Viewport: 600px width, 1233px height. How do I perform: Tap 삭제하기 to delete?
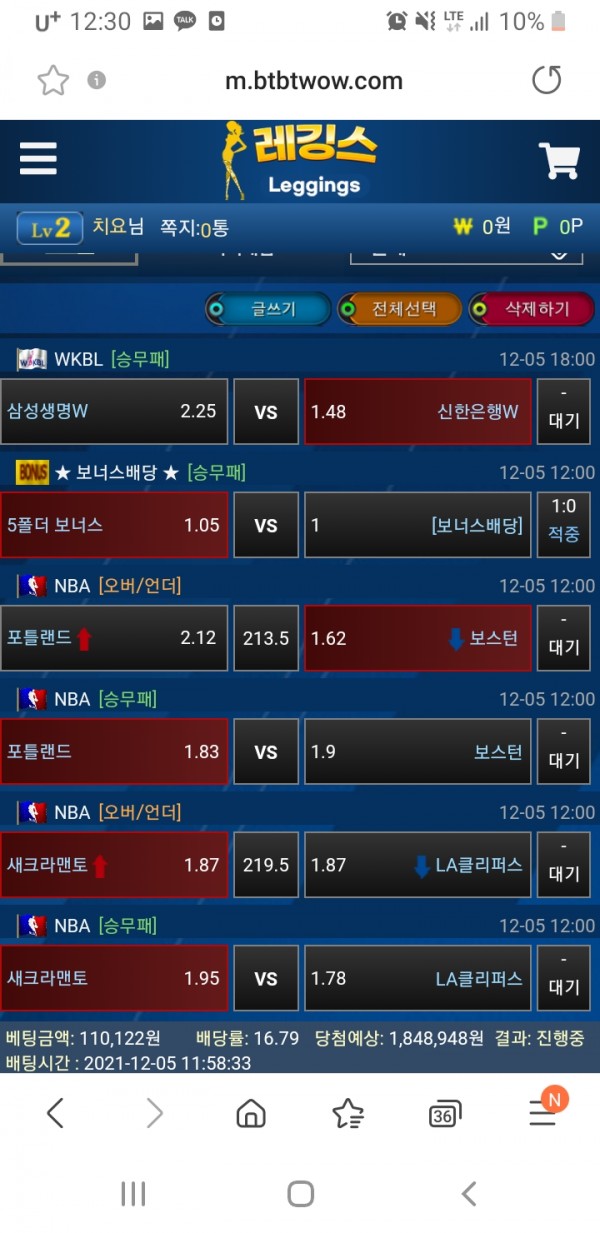(x=532, y=309)
